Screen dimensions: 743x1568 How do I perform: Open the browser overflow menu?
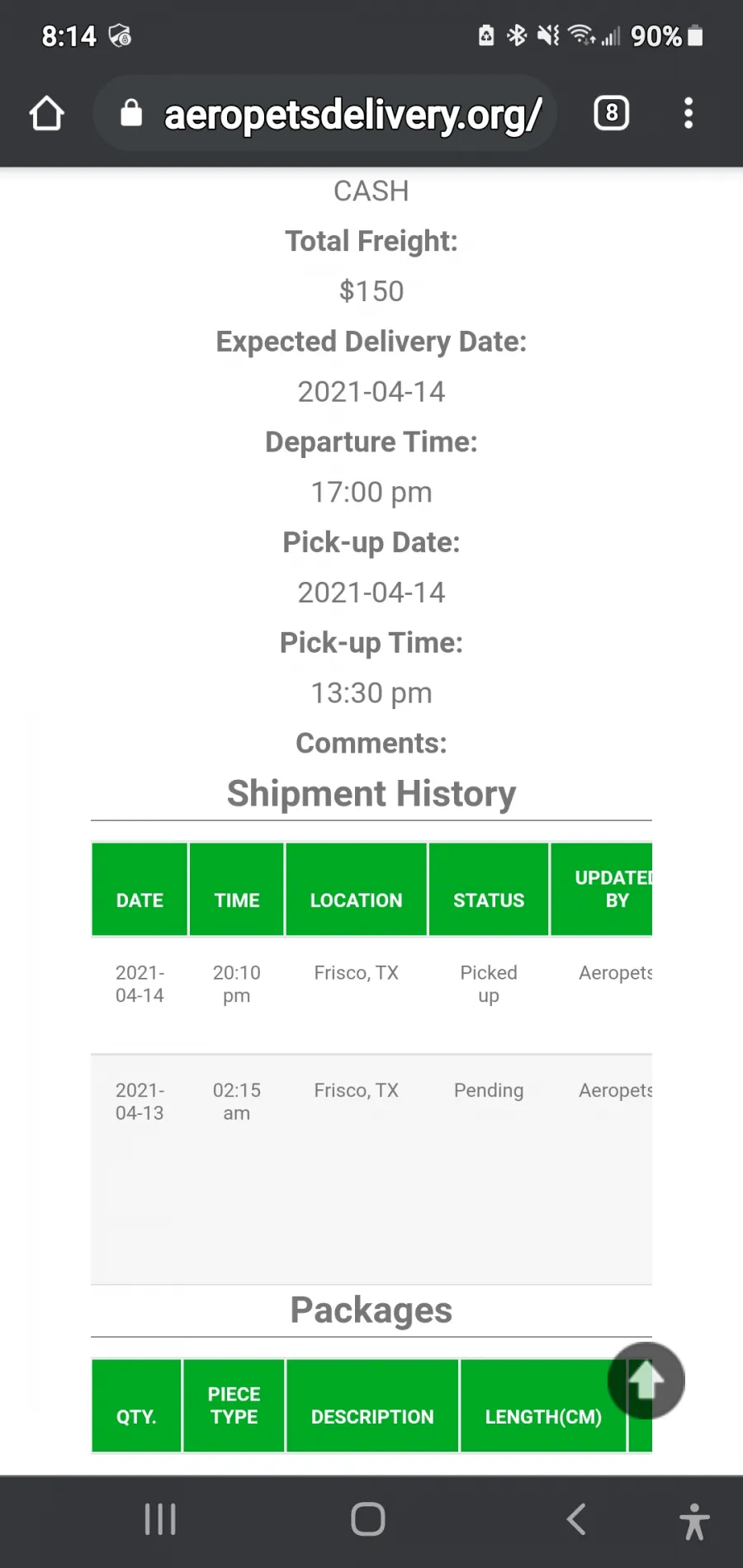(689, 113)
